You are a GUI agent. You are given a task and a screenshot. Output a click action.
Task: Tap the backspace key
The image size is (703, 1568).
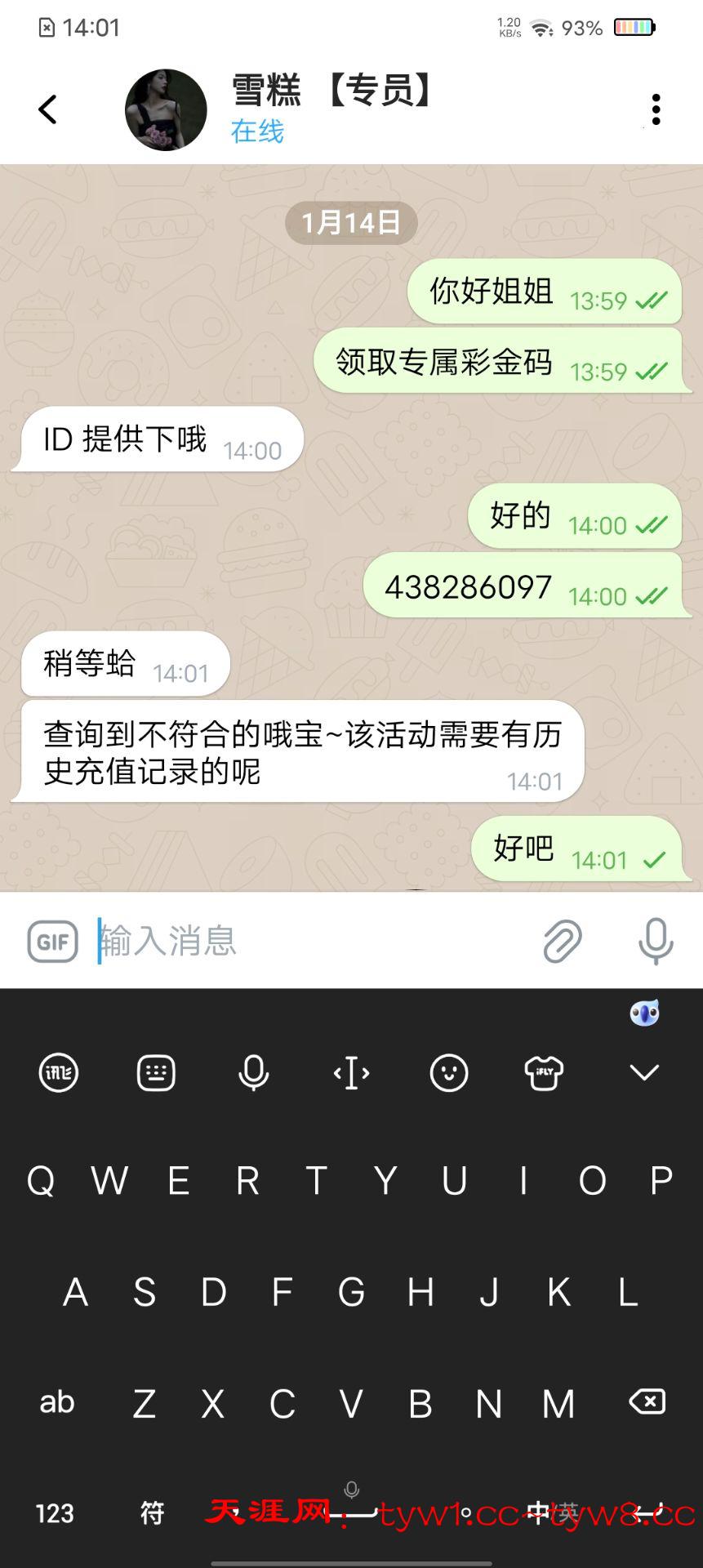coord(647,1402)
